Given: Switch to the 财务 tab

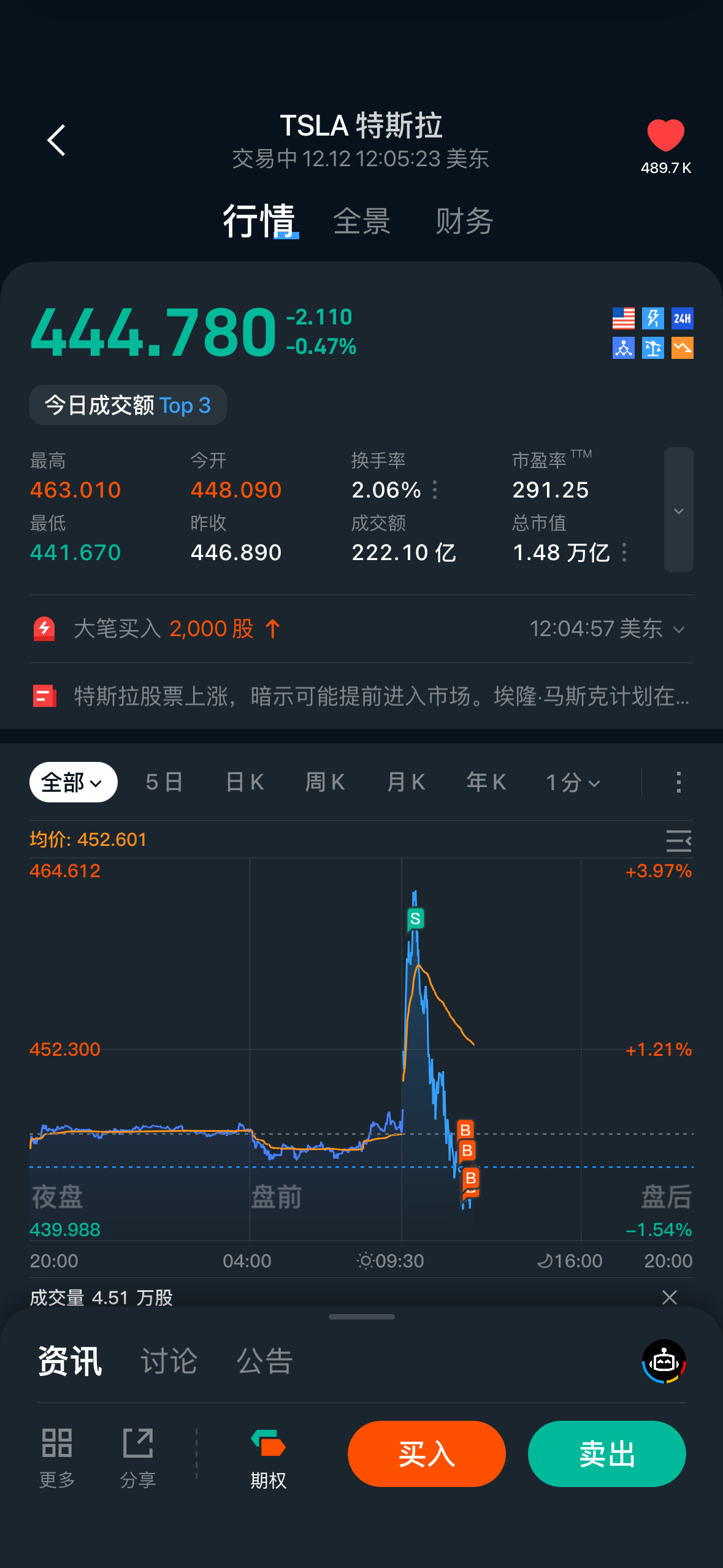Looking at the screenshot, I should (464, 221).
